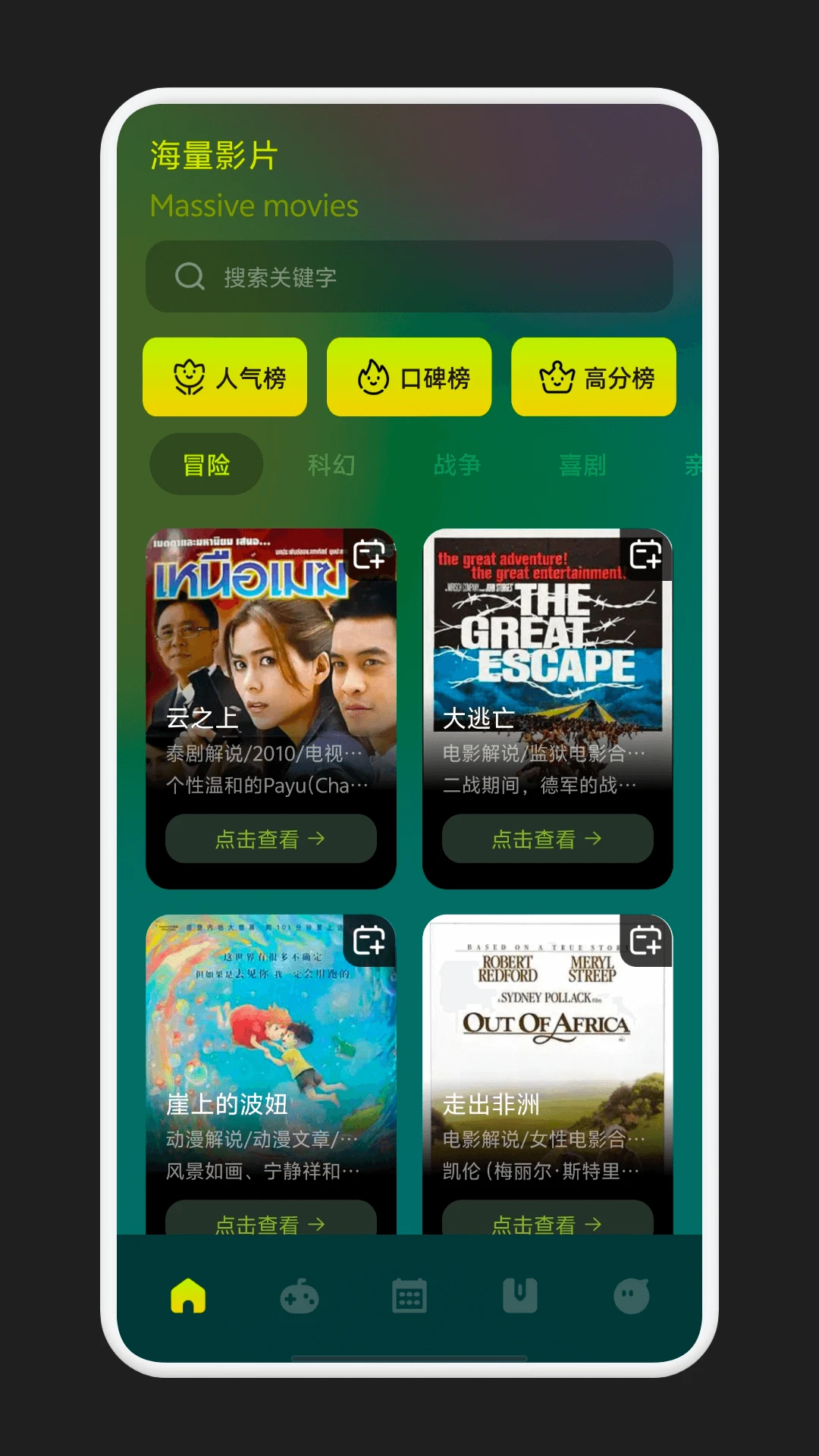Select the 冒险 genre tab
The image size is (819, 1456).
(206, 464)
